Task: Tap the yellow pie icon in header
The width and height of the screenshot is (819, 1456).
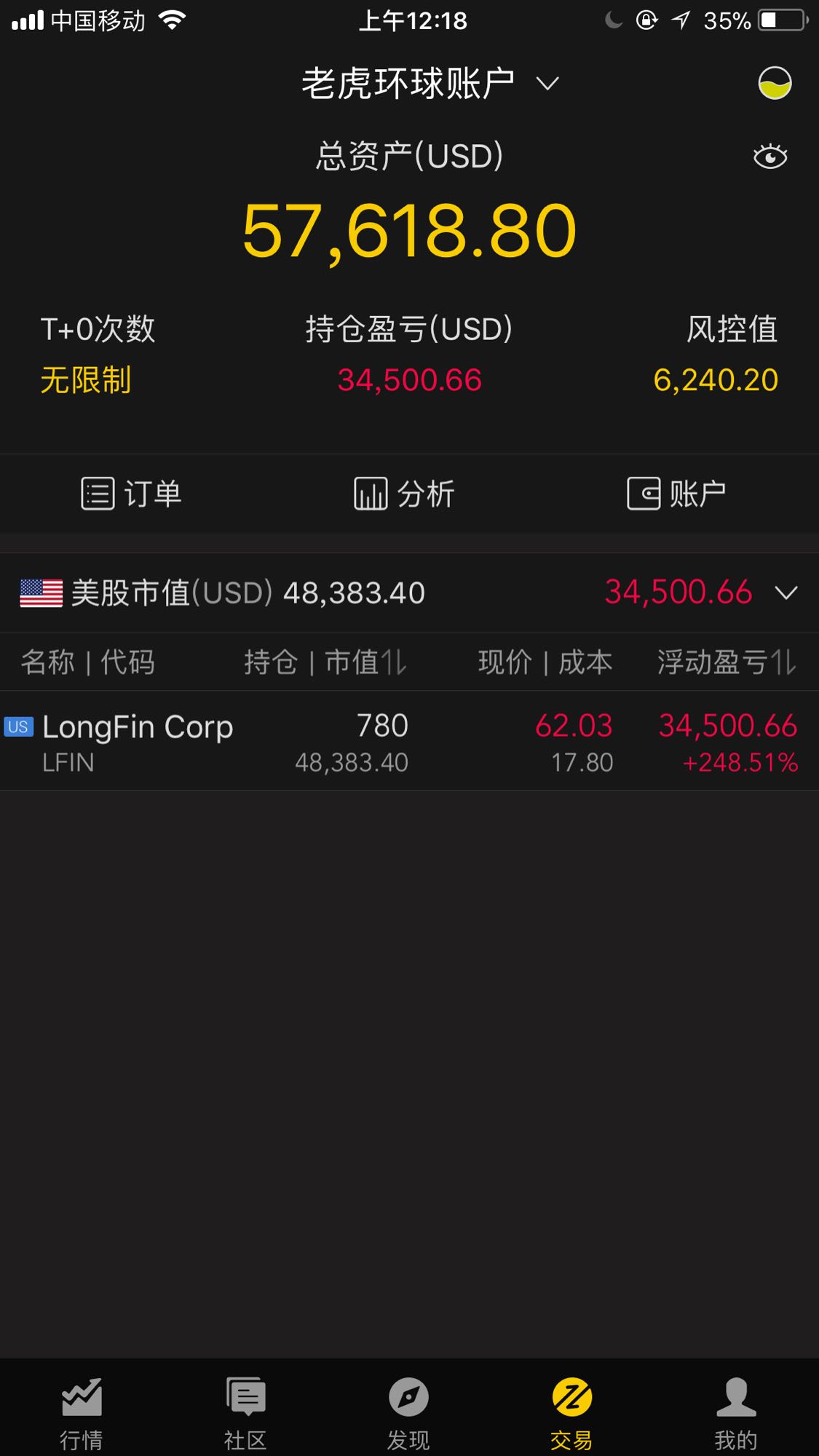Action: click(x=775, y=83)
